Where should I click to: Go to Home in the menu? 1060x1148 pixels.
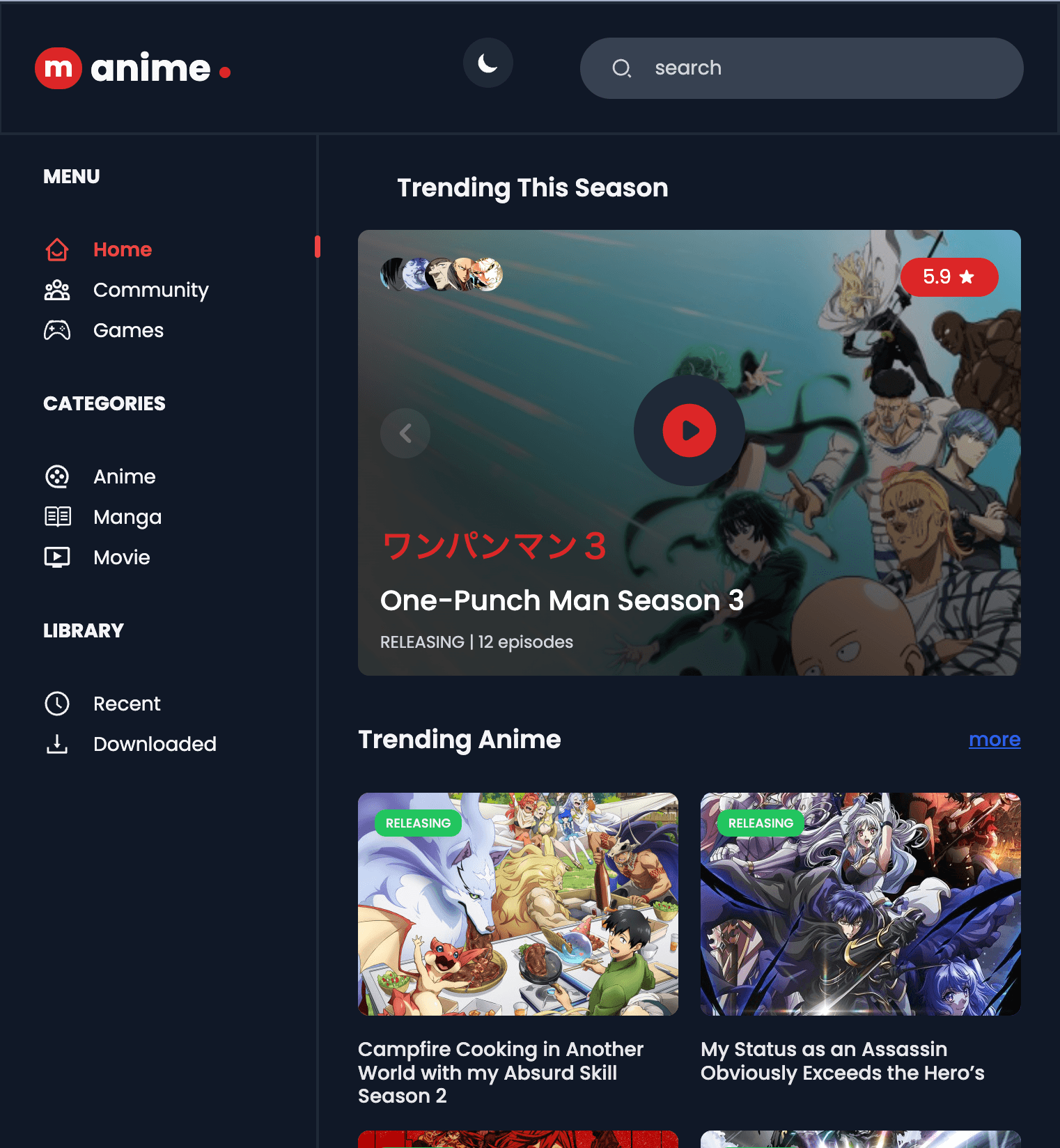122,249
